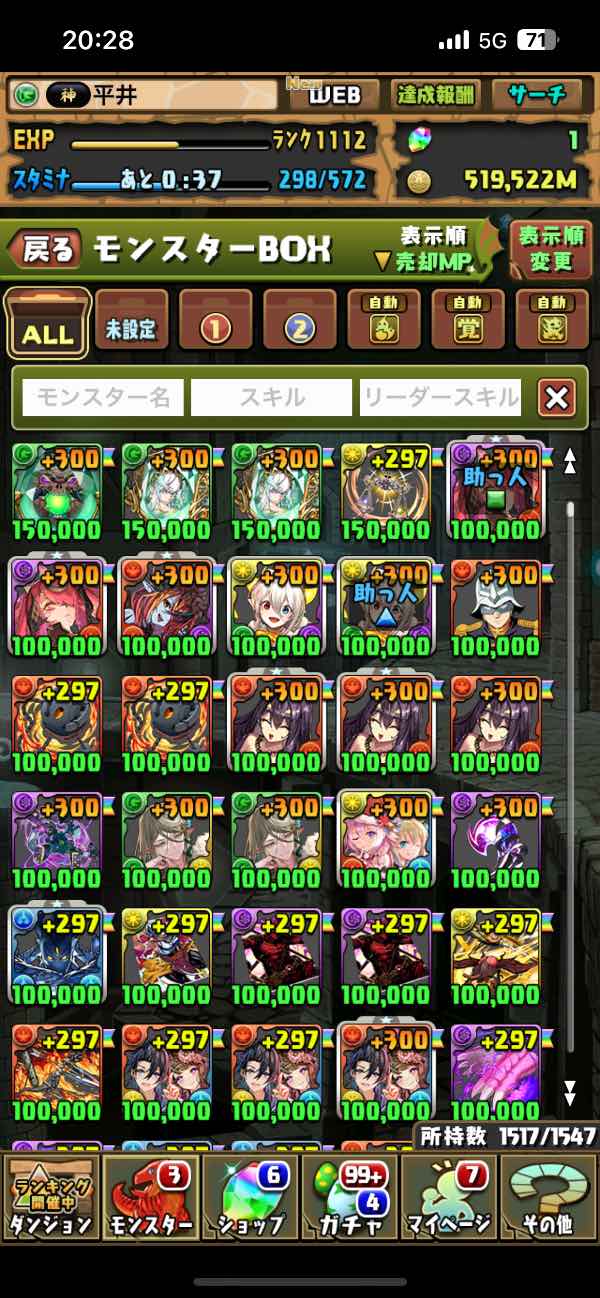Tap the リーダースキル search field
The width and height of the screenshot is (600, 1298).
point(441,398)
